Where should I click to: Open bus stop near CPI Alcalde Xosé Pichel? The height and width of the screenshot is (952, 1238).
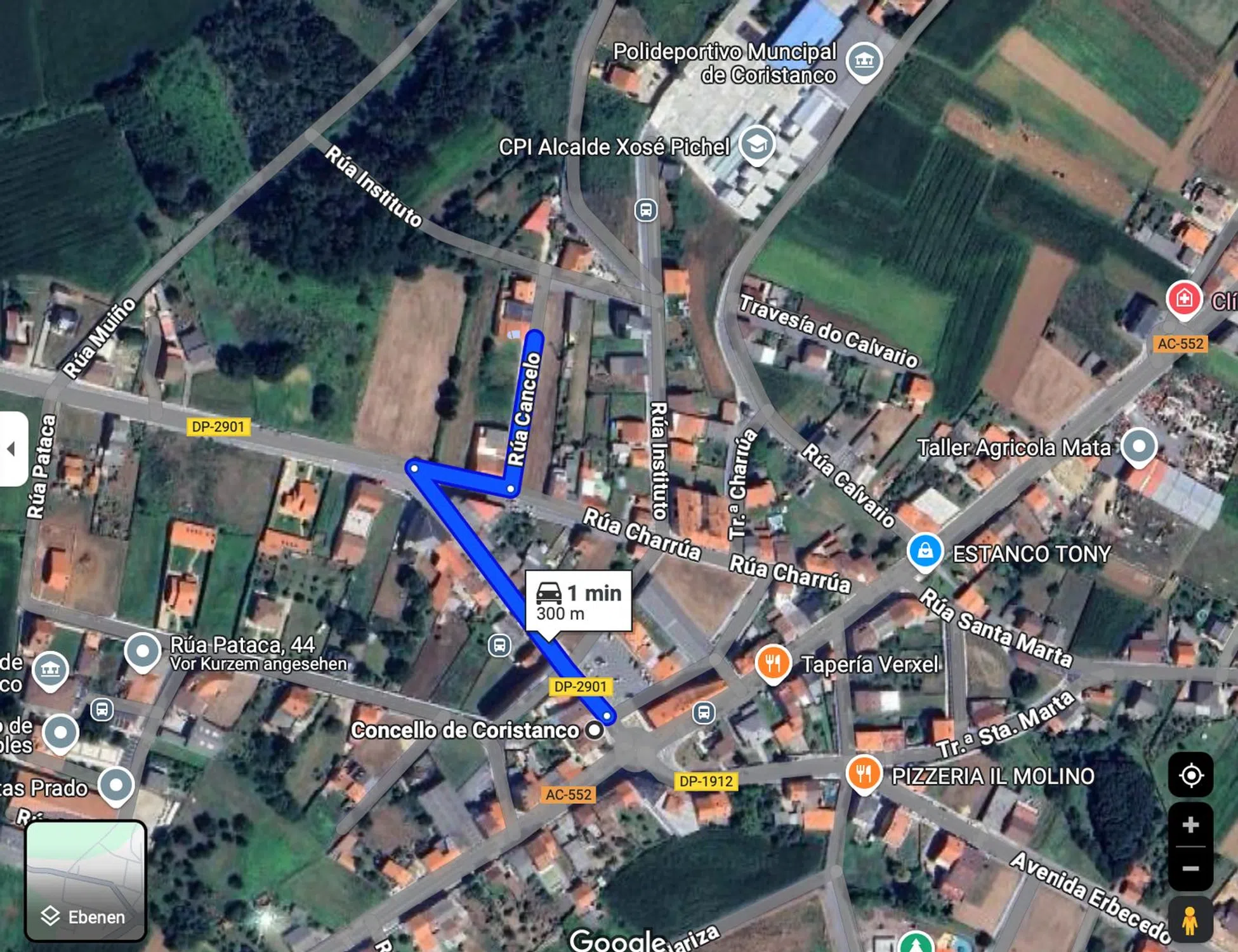(x=645, y=210)
